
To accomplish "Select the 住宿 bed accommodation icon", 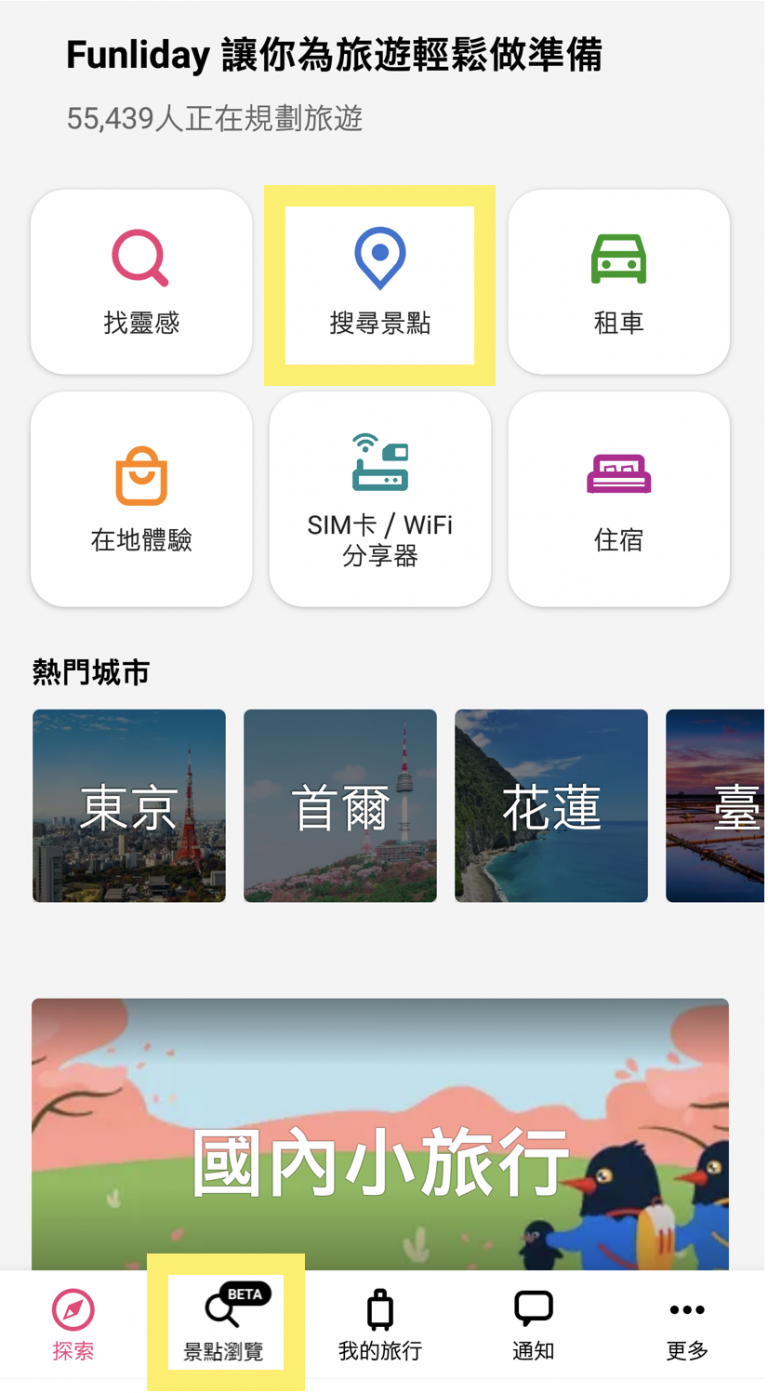I will tap(618, 474).
